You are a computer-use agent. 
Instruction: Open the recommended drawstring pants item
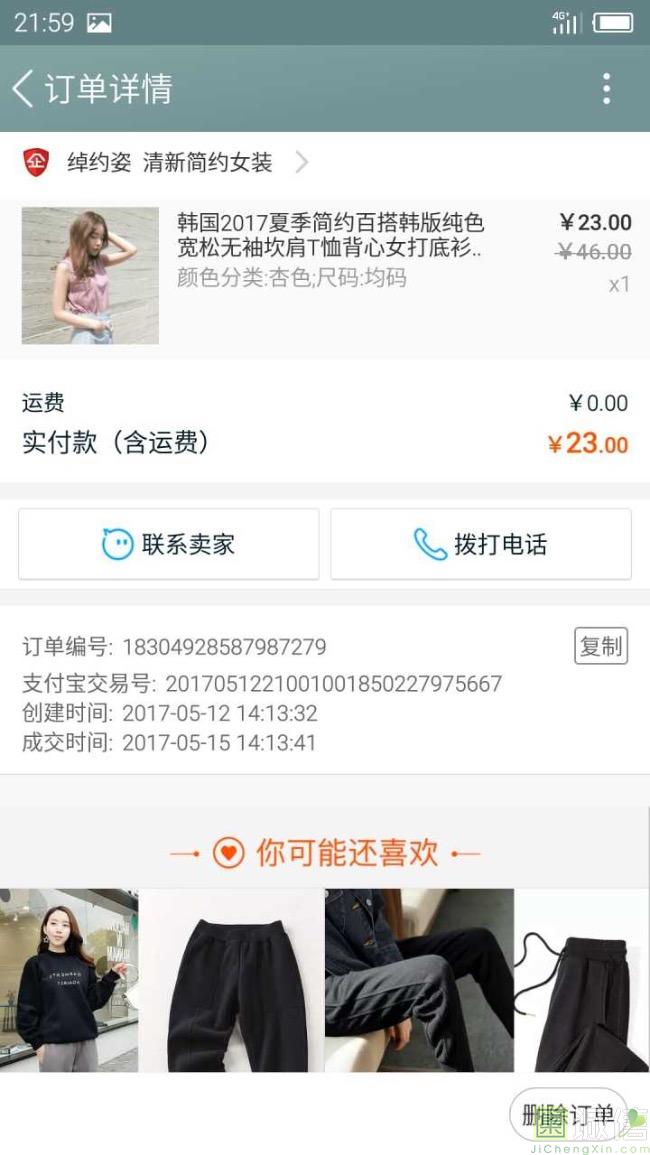(582, 980)
